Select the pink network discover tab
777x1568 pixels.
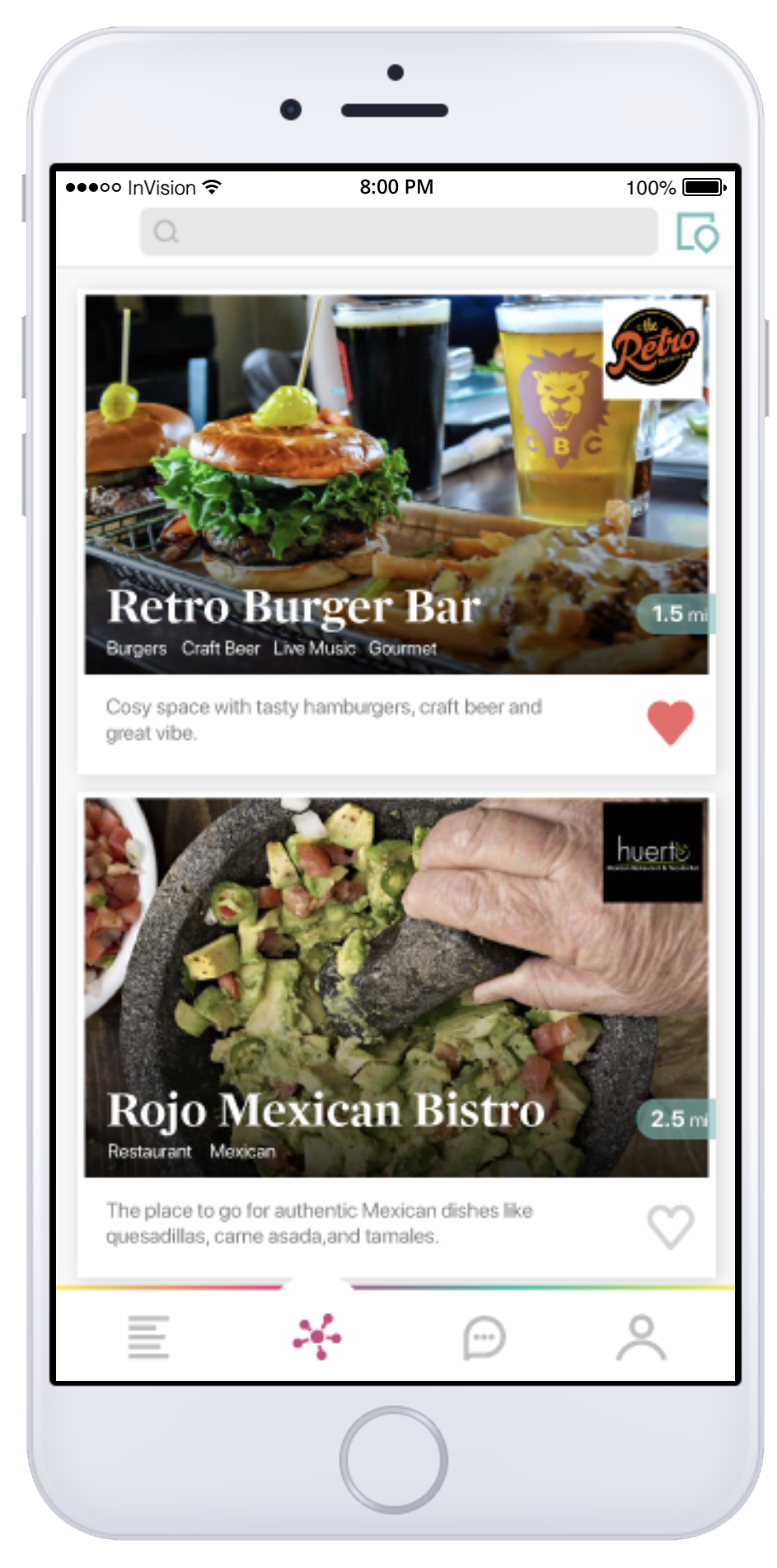coord(317,1336)
